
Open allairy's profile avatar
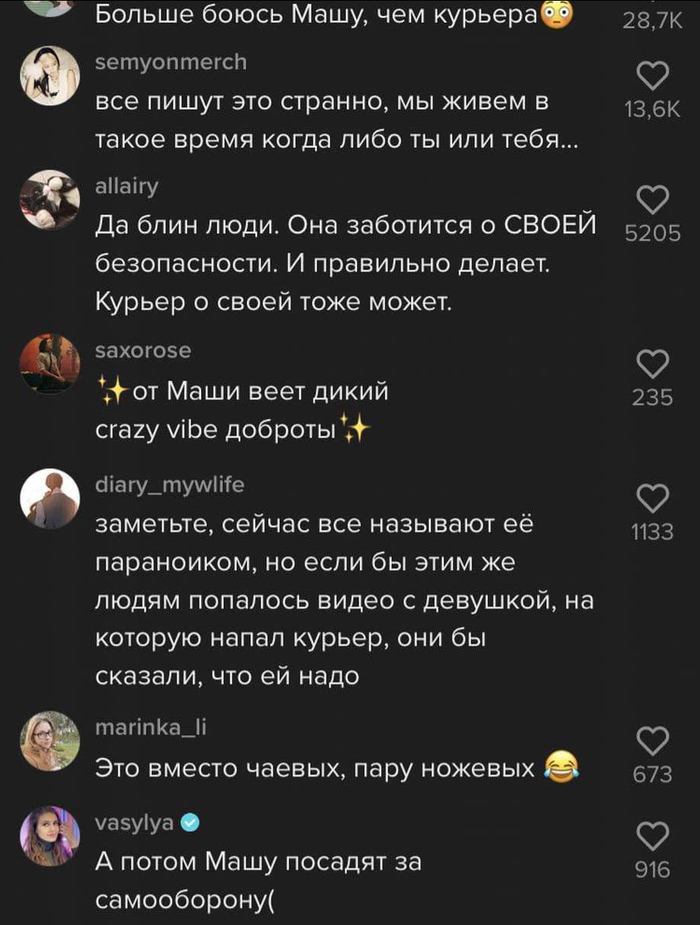49,199
